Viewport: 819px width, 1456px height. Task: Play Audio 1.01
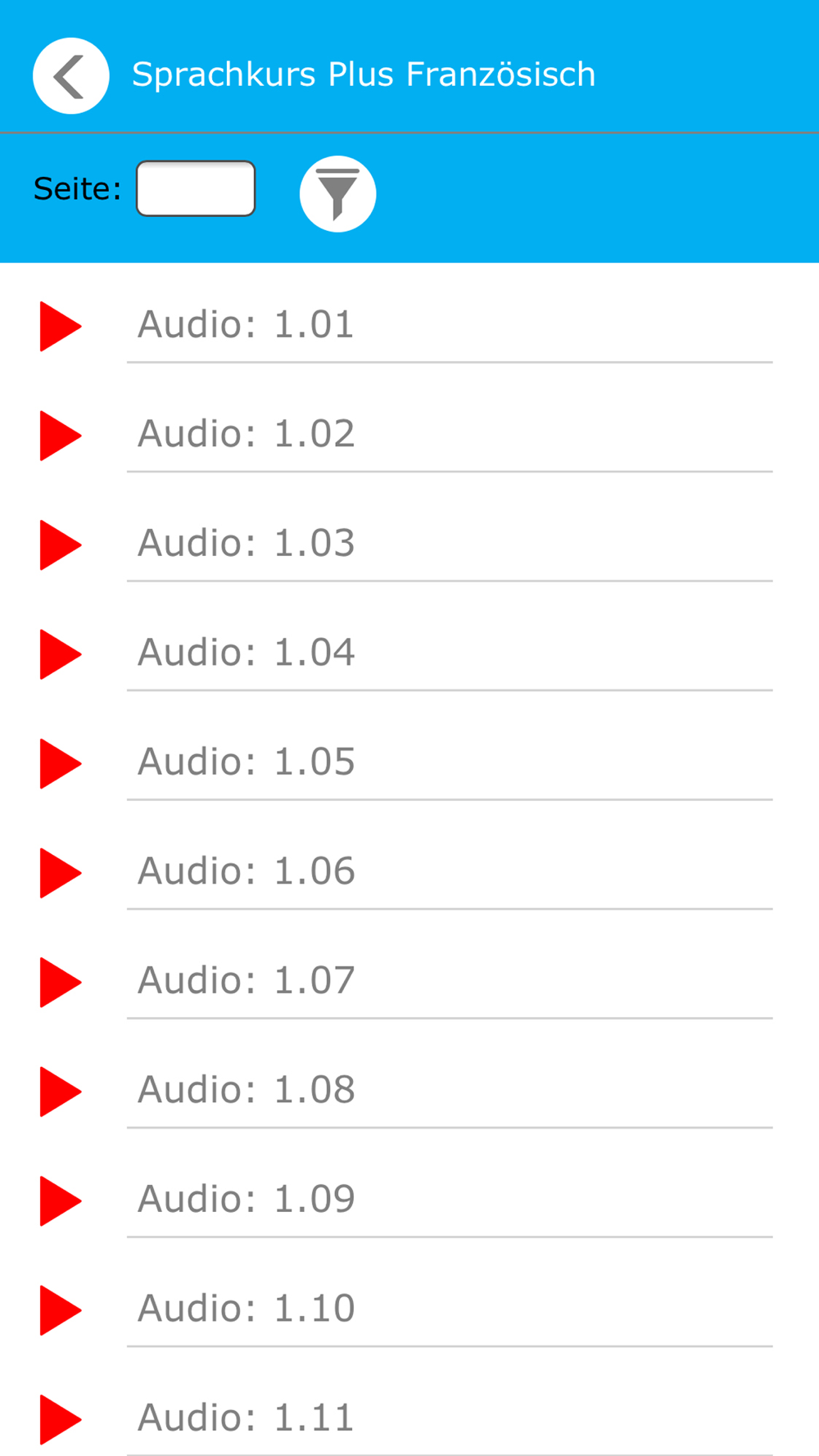(61, 326)
